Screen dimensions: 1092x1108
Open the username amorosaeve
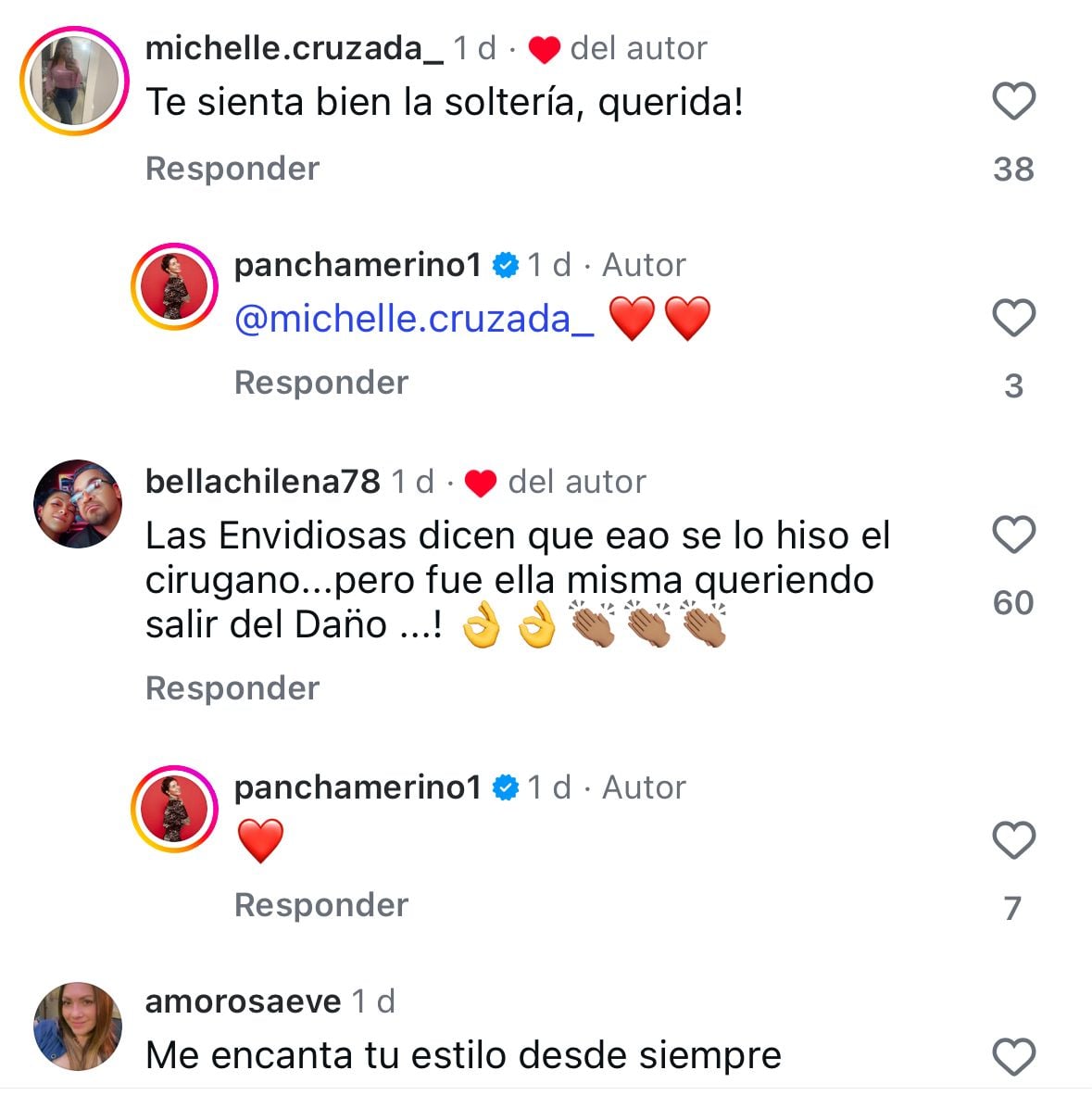(x=244, y=1001)
